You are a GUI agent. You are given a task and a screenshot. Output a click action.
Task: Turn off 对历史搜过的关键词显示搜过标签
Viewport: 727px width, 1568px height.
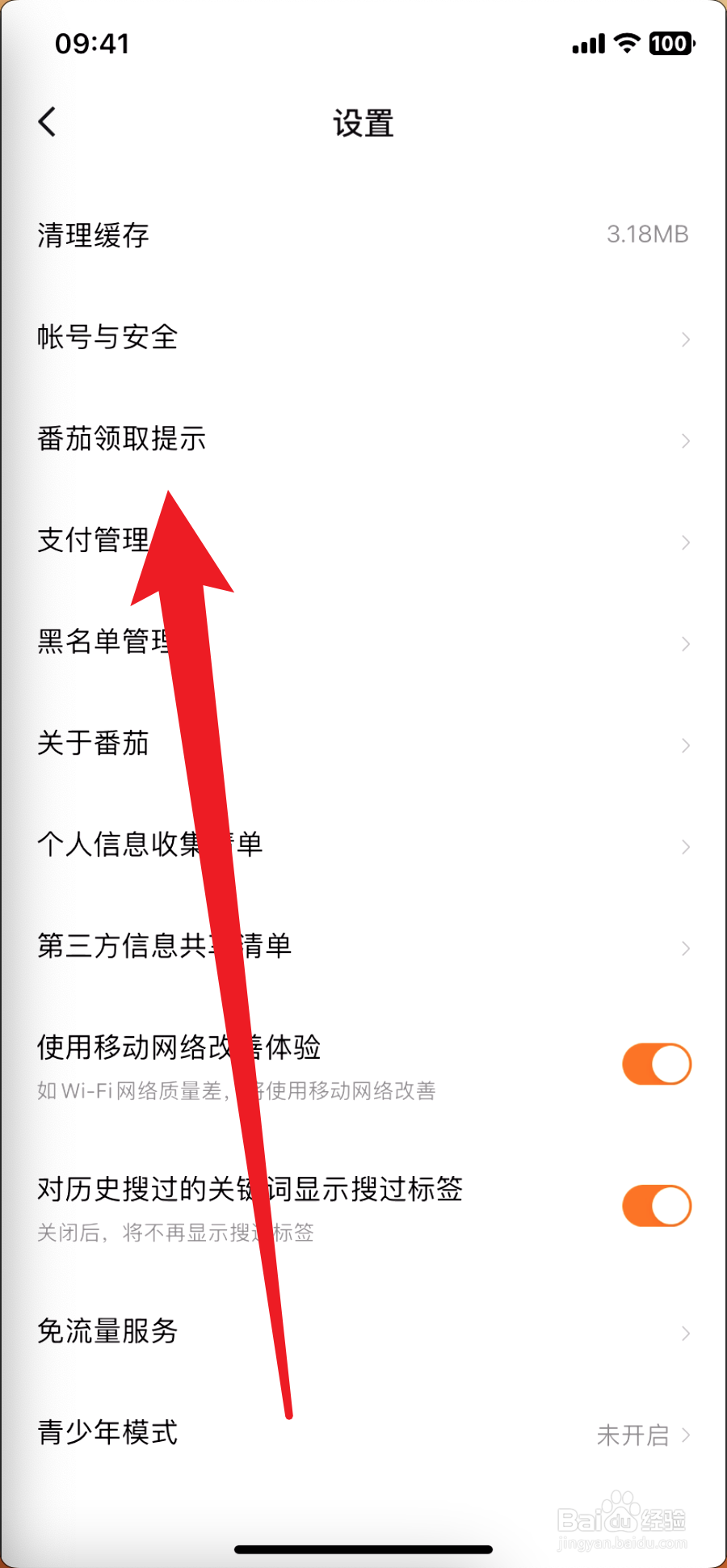[656, 1204]
